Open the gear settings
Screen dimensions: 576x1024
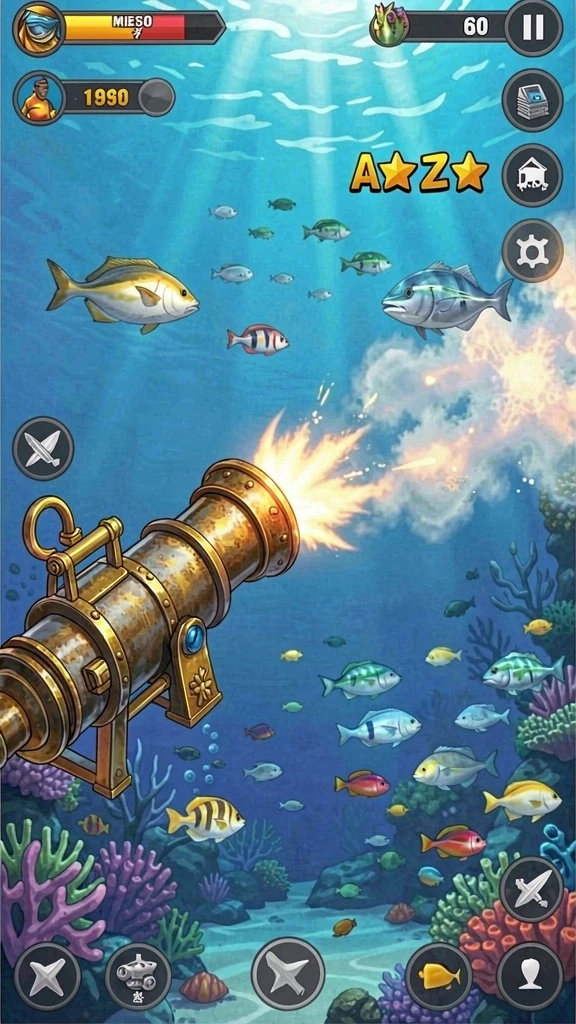(532, 250)
